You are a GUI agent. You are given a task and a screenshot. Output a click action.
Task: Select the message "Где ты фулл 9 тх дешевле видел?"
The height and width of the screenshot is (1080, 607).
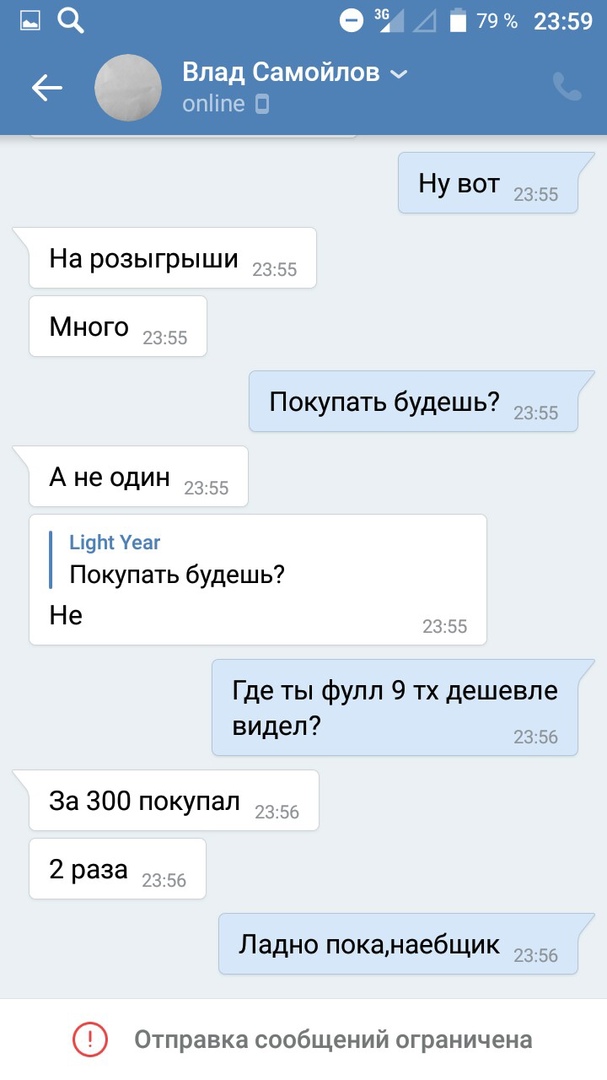pyautogui.click(x=394, y=706)
